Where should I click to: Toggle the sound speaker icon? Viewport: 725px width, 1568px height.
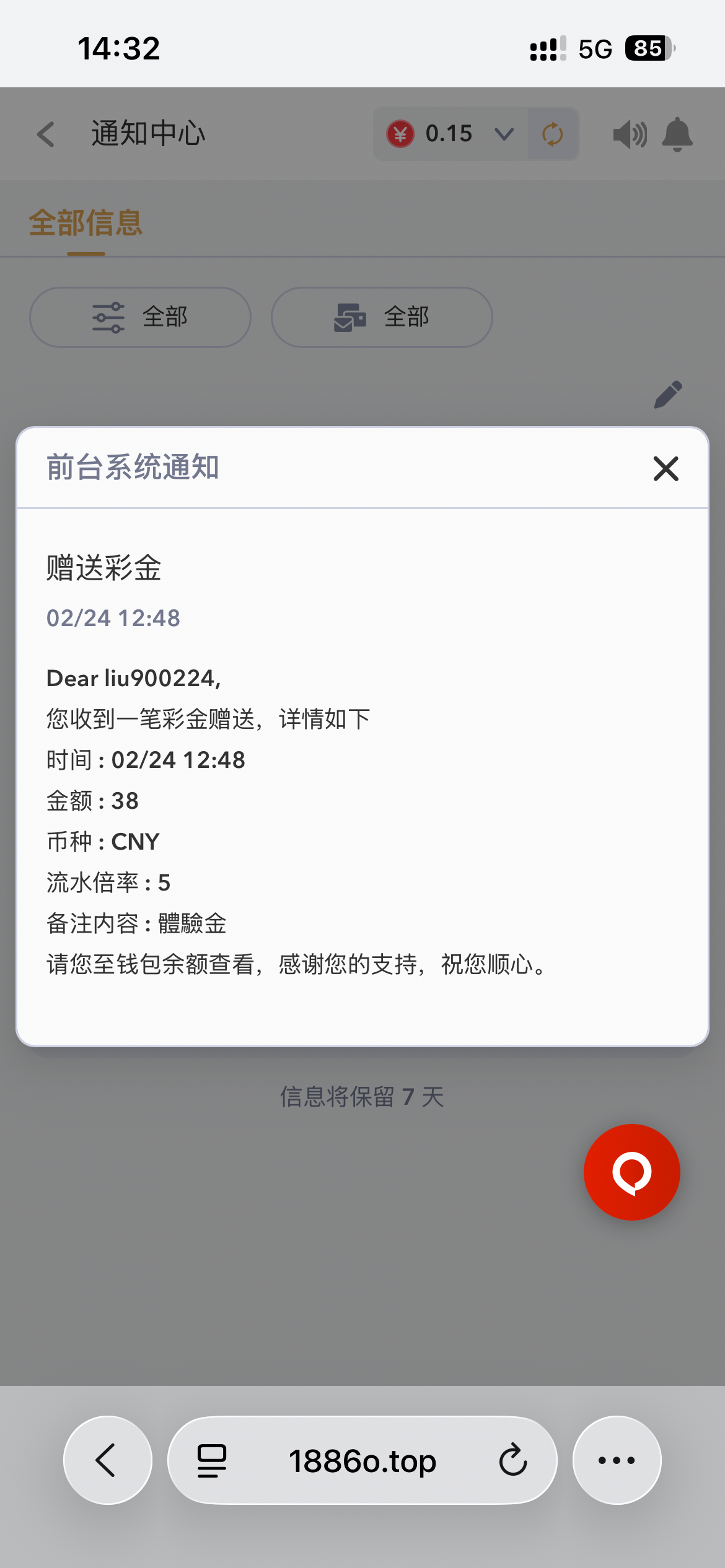pos(630,134)
